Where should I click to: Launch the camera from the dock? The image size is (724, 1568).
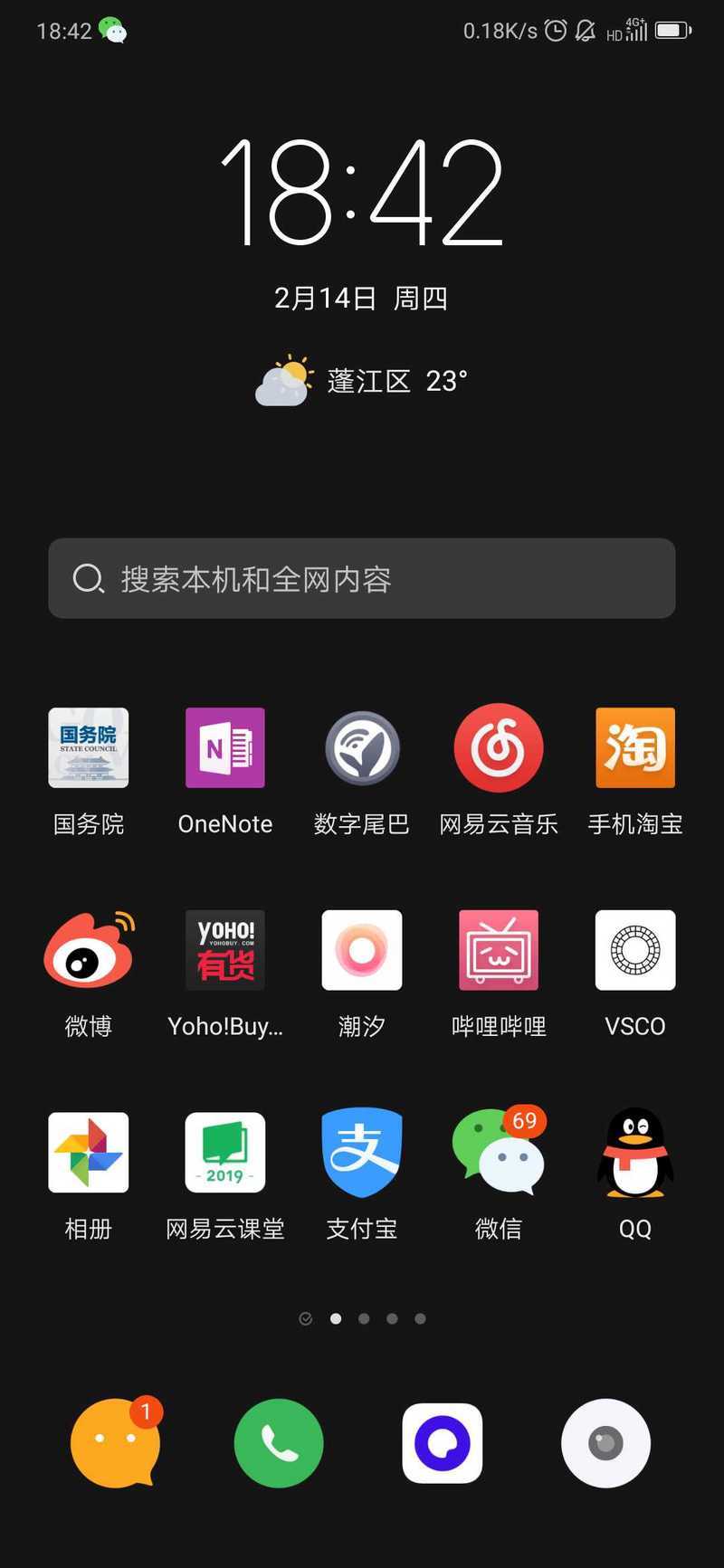click(605, 1443)
